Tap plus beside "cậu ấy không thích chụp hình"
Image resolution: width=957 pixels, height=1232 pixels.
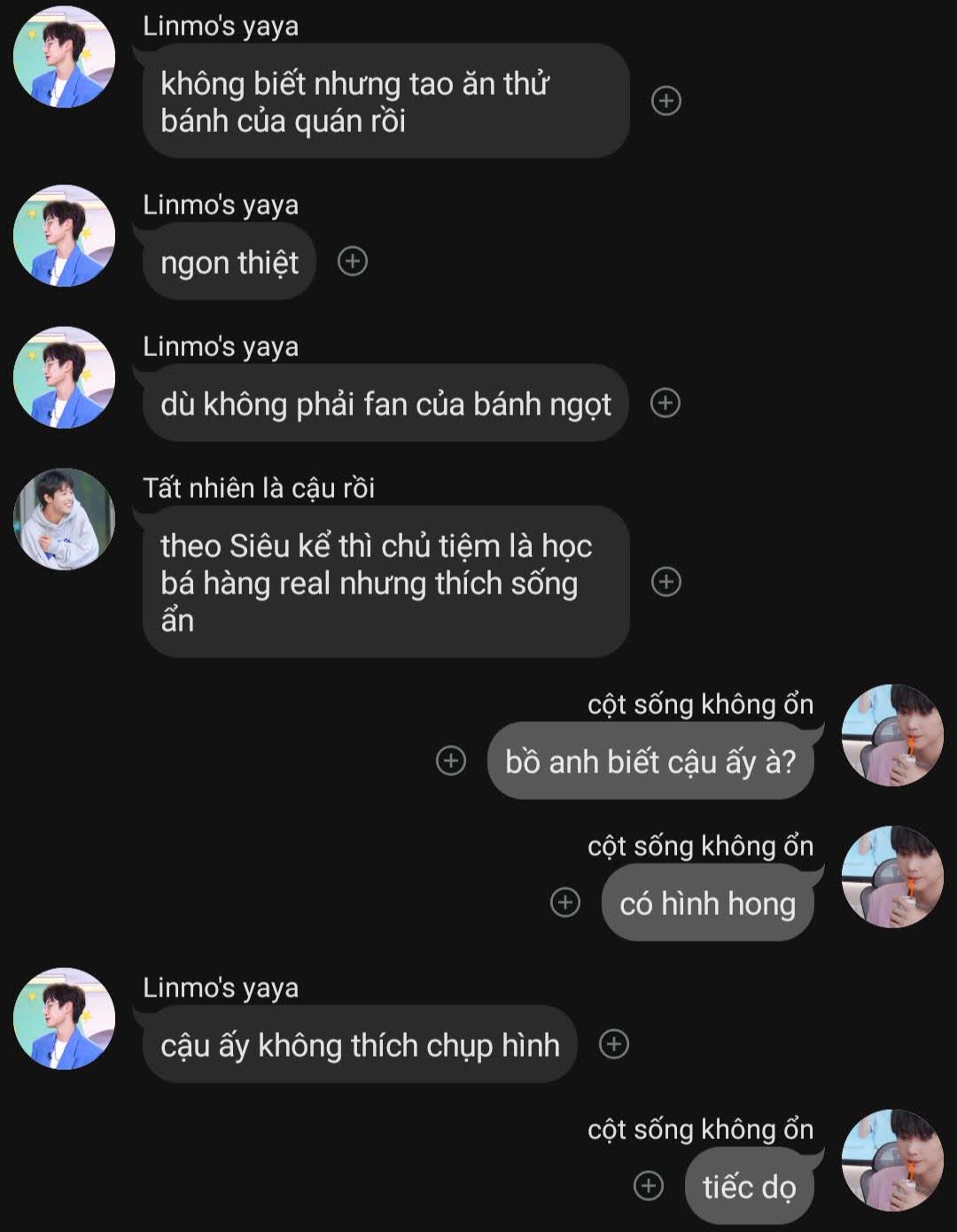point(614,1044)
